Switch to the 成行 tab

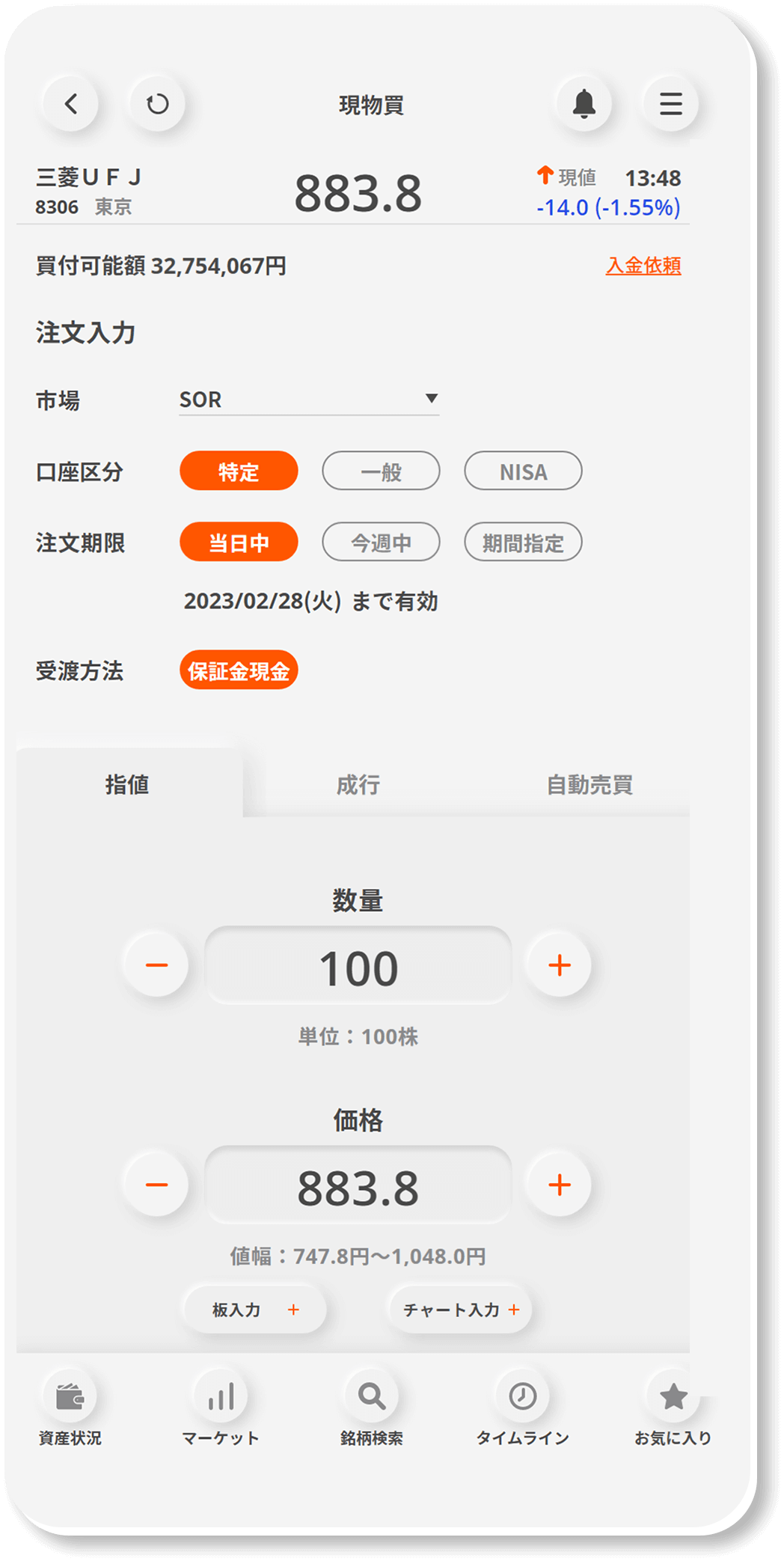pos(358,784)
